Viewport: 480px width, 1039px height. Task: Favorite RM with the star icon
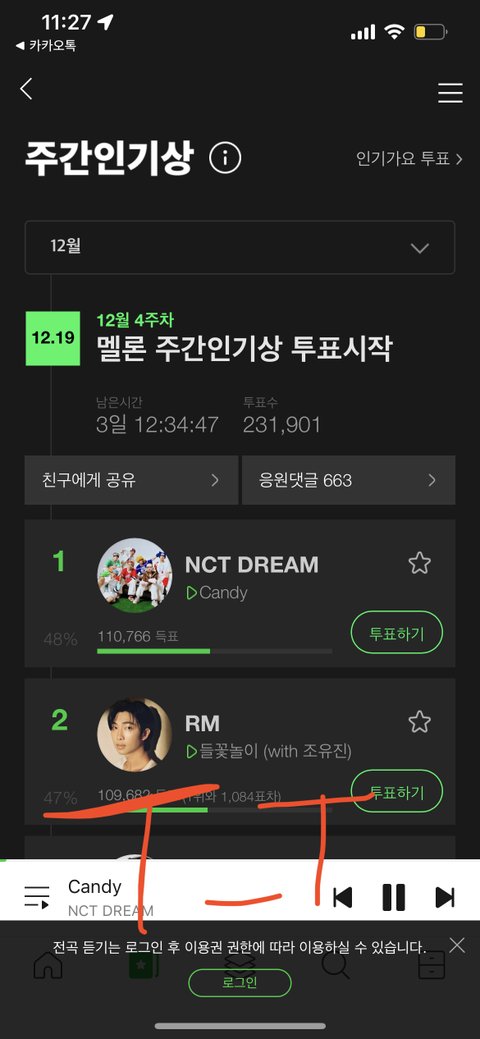(419, 722)
